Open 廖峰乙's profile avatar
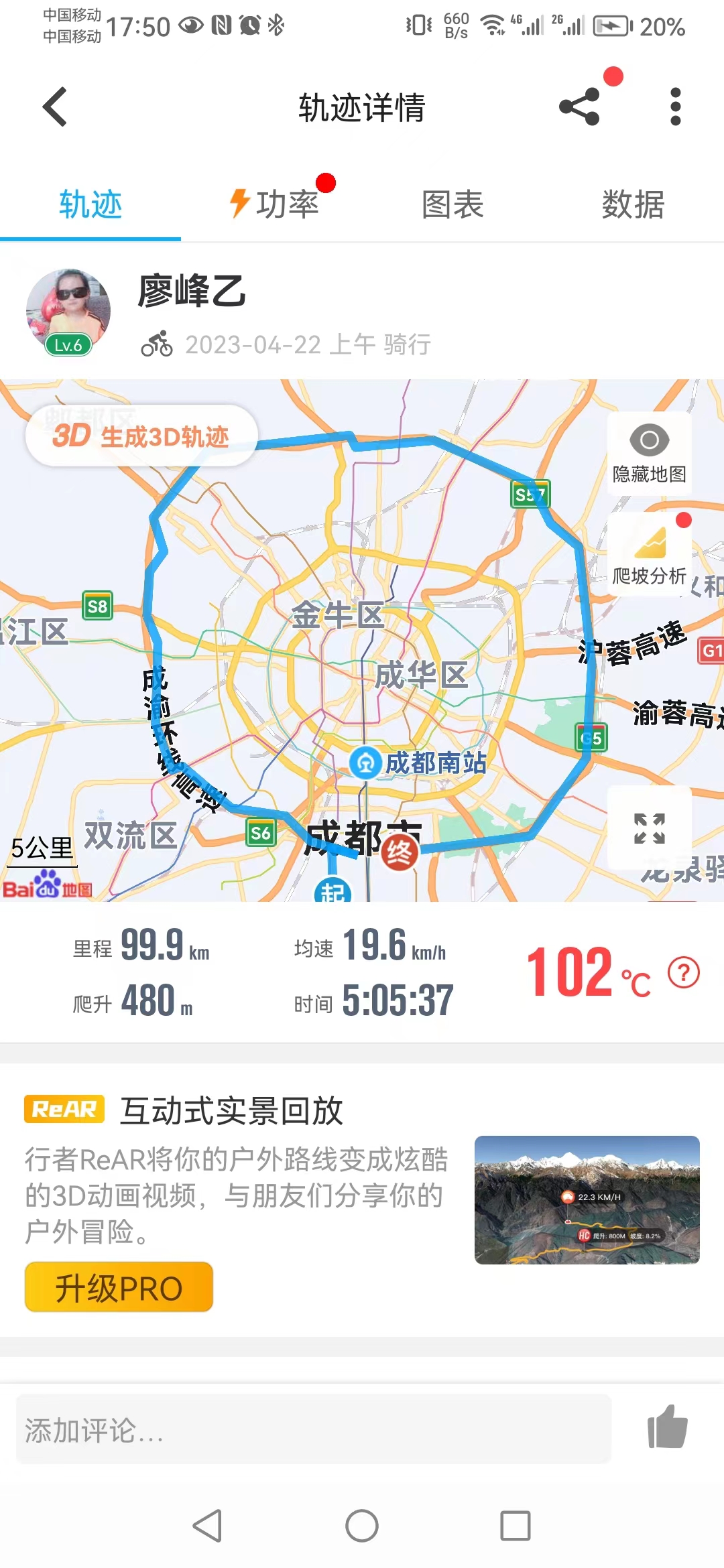 pos(68,312)
